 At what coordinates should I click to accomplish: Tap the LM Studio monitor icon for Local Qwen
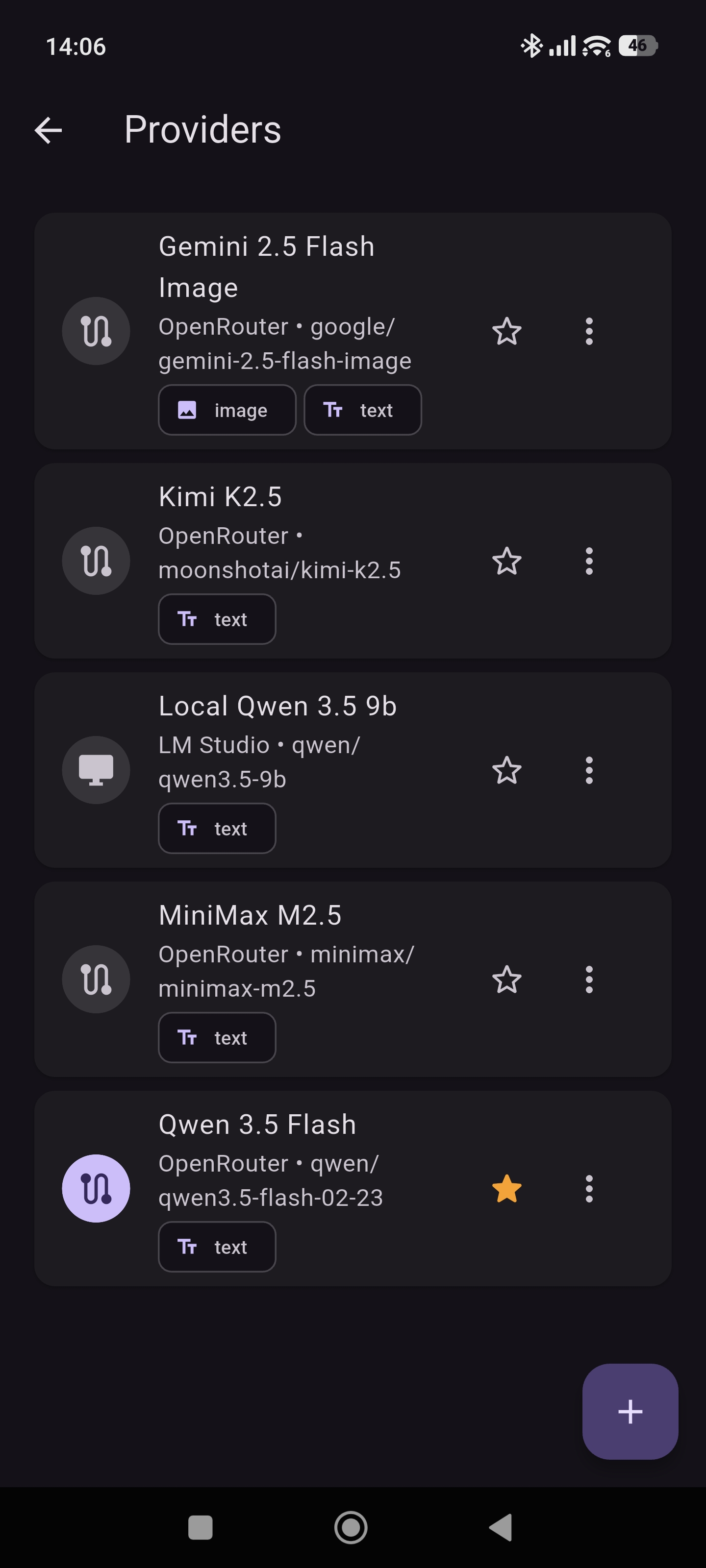(x=96, y=769)
